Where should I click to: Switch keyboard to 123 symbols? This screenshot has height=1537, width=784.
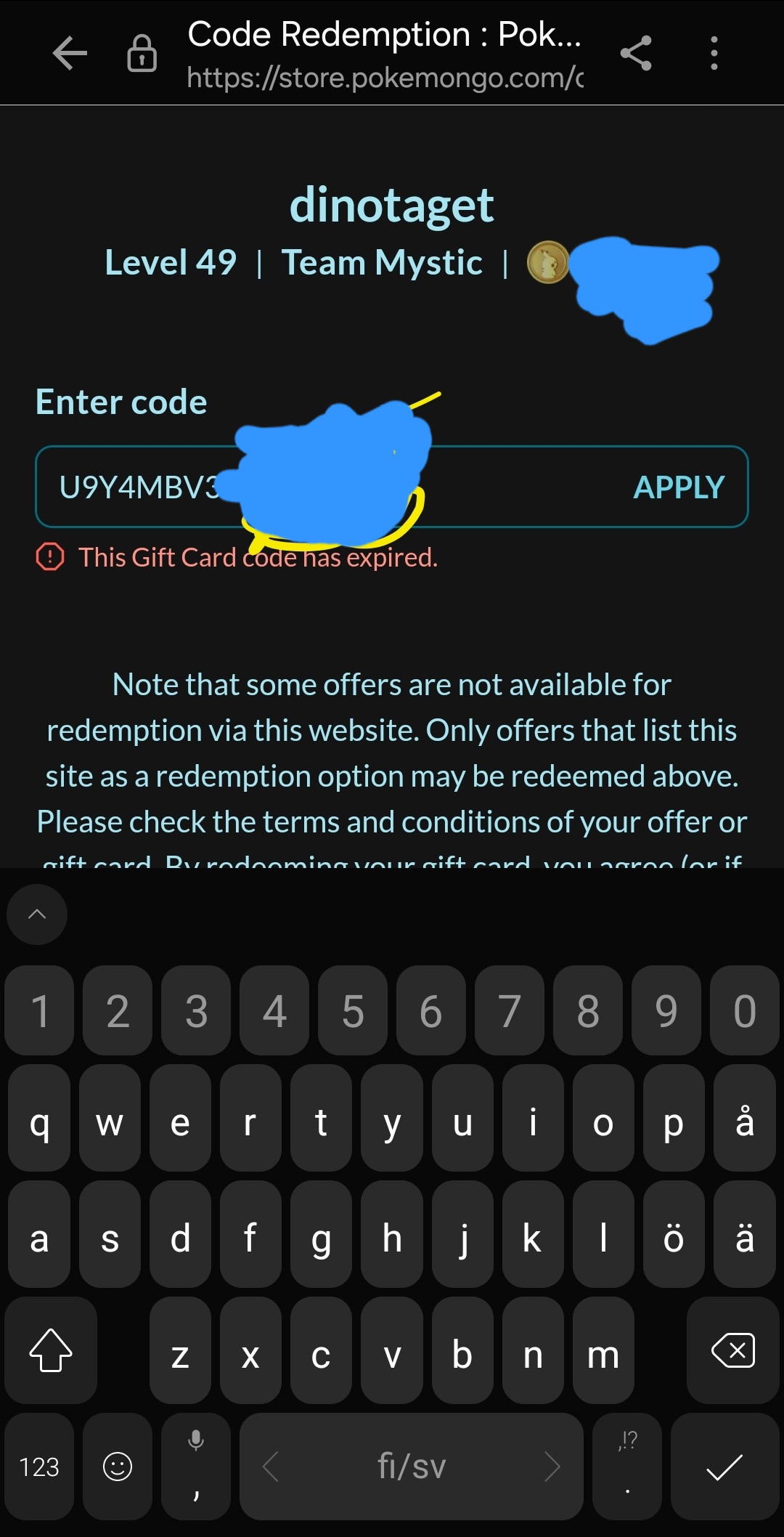coord(39,1467)
